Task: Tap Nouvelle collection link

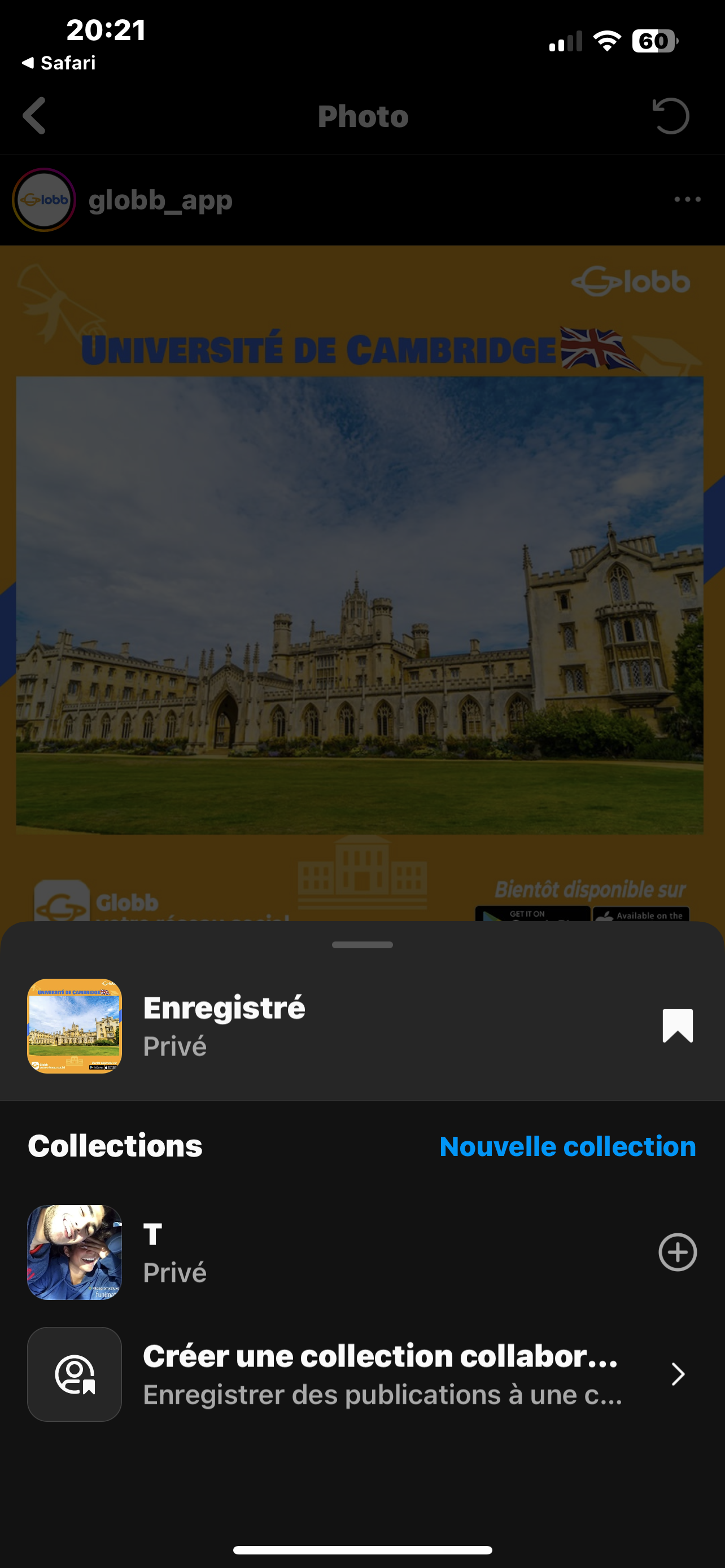Action: point(567,1146)
